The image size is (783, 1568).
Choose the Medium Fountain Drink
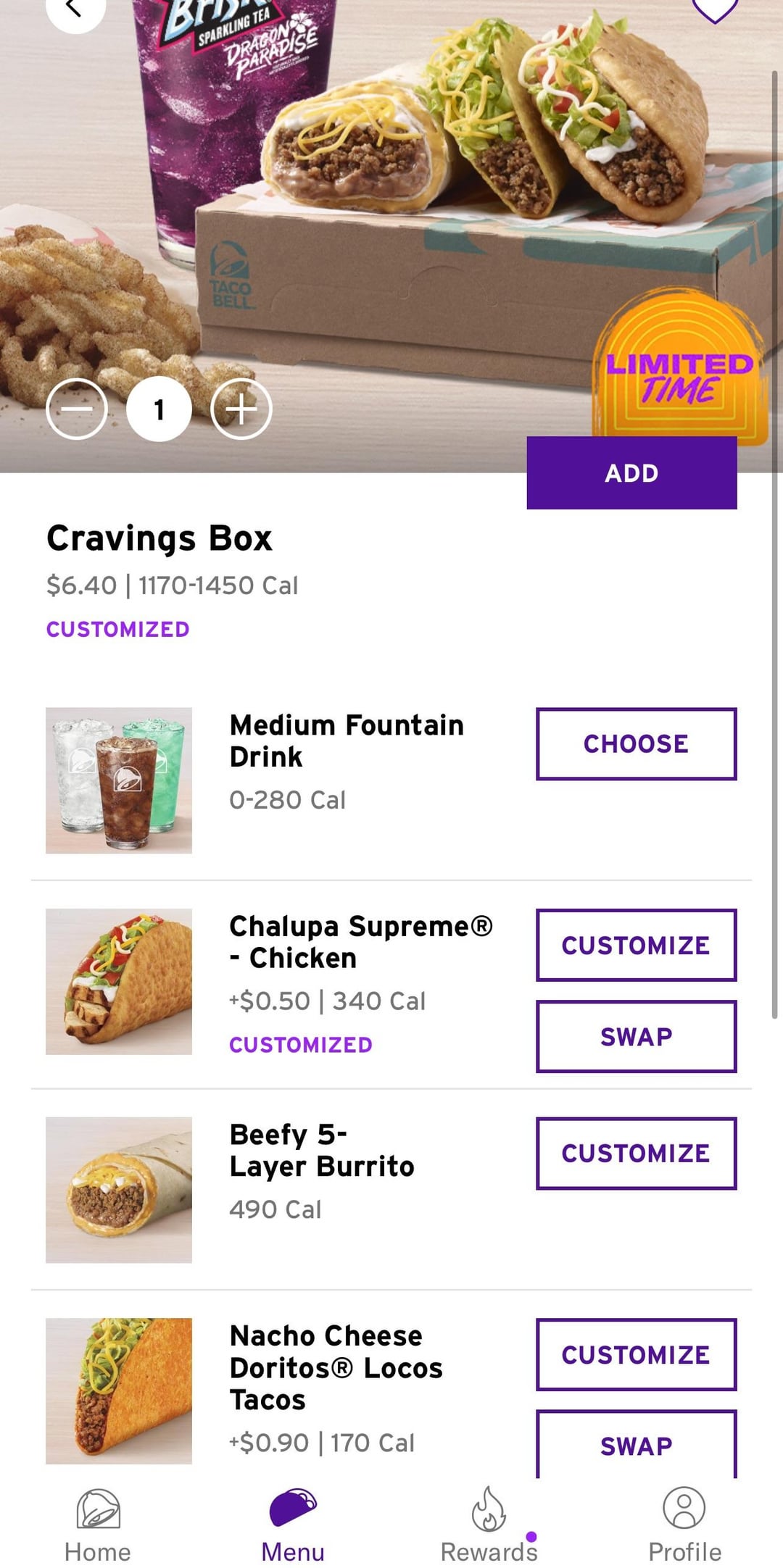pyautogui.click(x=635, y=744)
